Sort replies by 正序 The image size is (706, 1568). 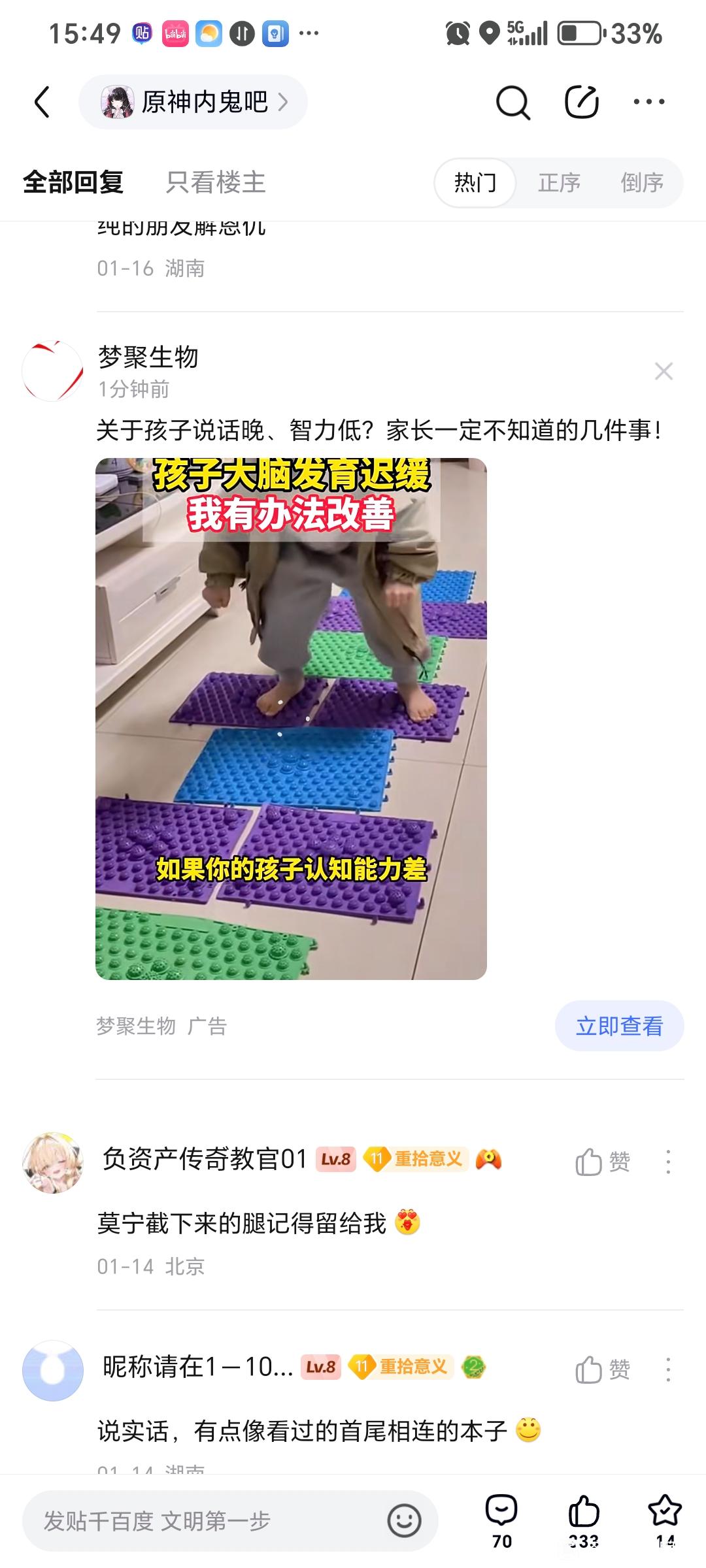[x=559, y=183]
